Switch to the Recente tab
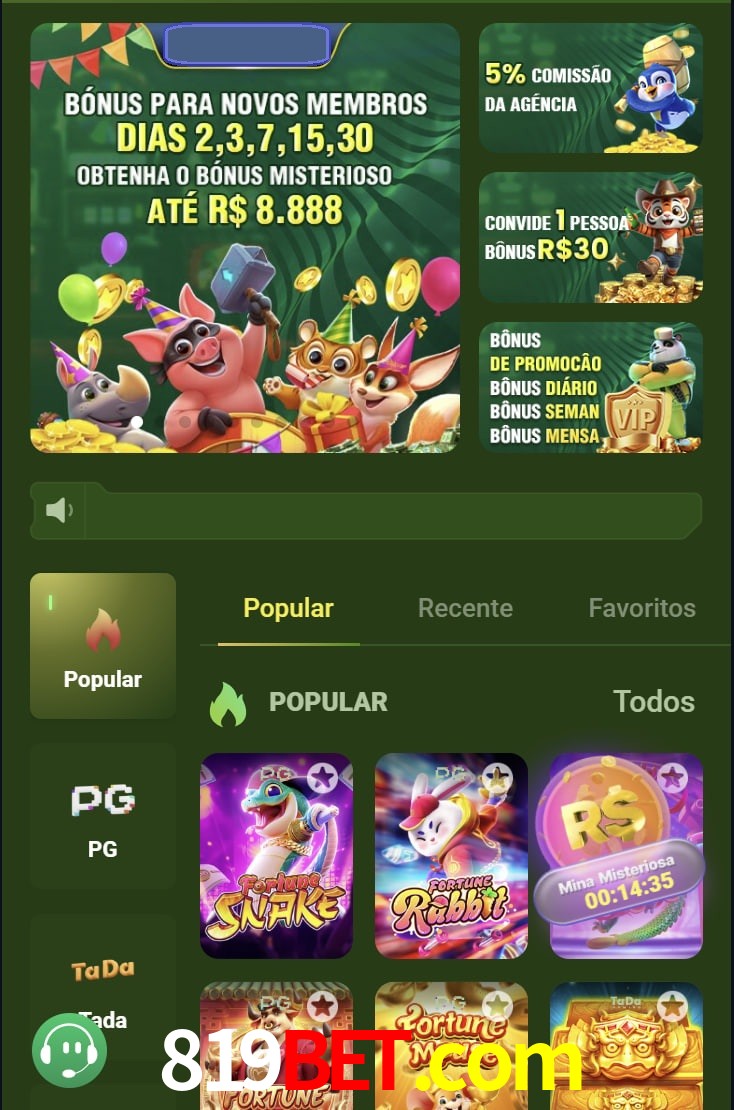734x1110 pixels. point(465,607)
